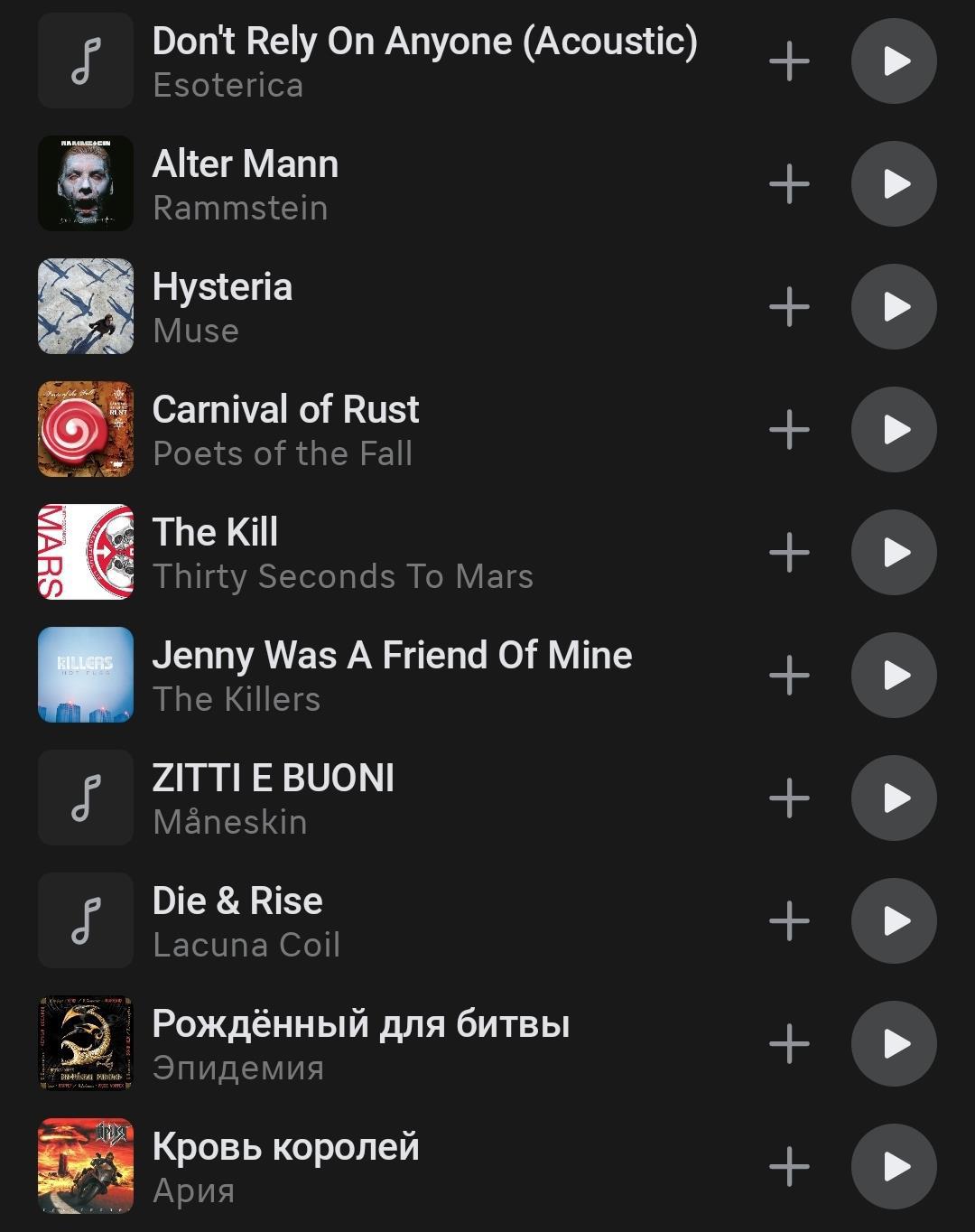Screen dimensions: 975x1232
Task: Add Carnival of Rust with plus icon
Action: 789,430
